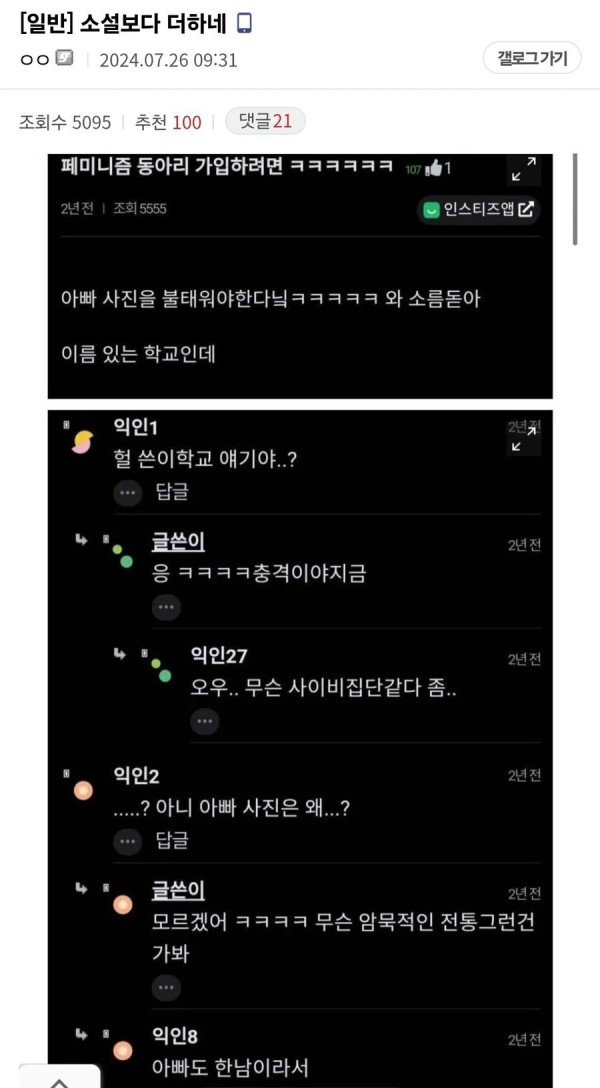Open the poster's gallog via 갤로그가기
This screenshot has width=600, height=1088.
tap(532, 58)
